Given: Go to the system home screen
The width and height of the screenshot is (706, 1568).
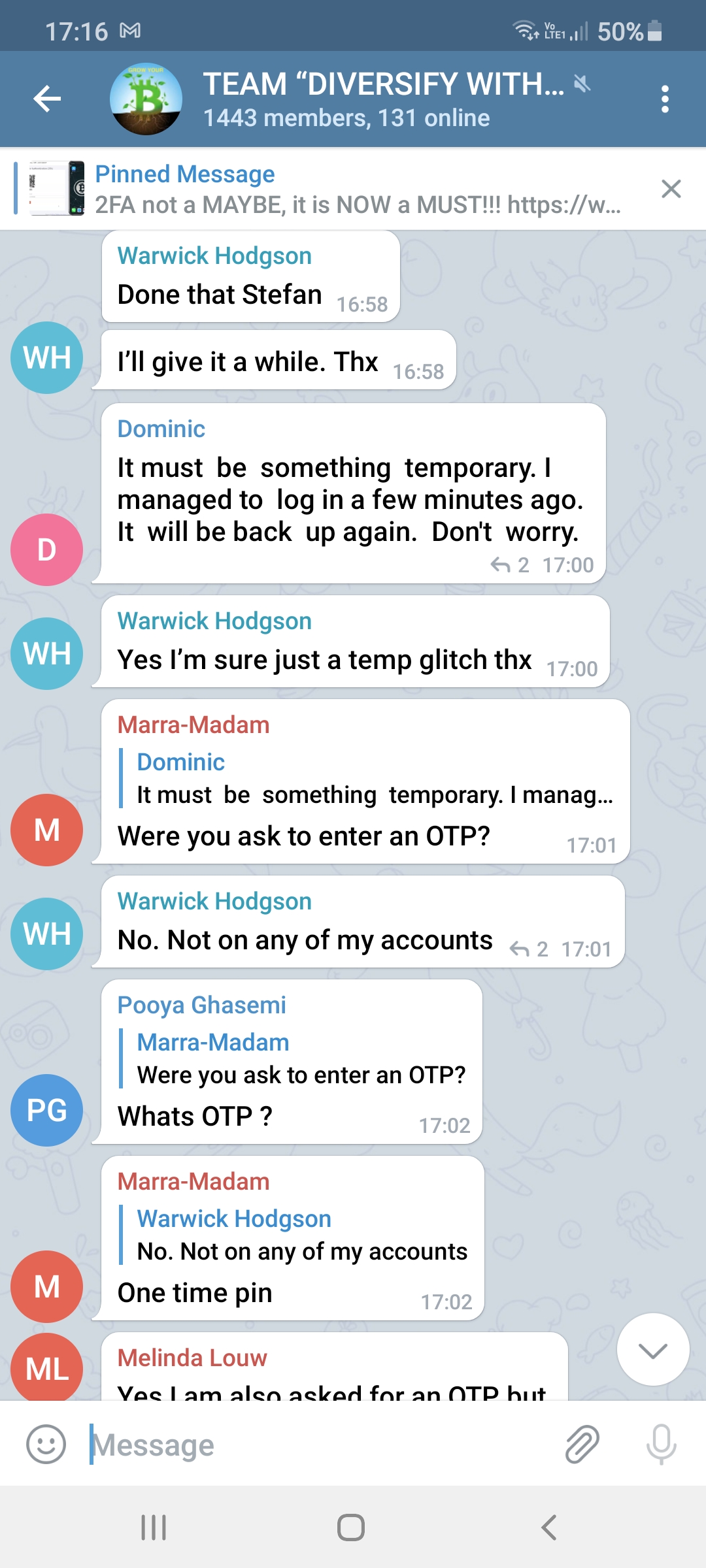Looking at the screenshot, I should 351,1527.
